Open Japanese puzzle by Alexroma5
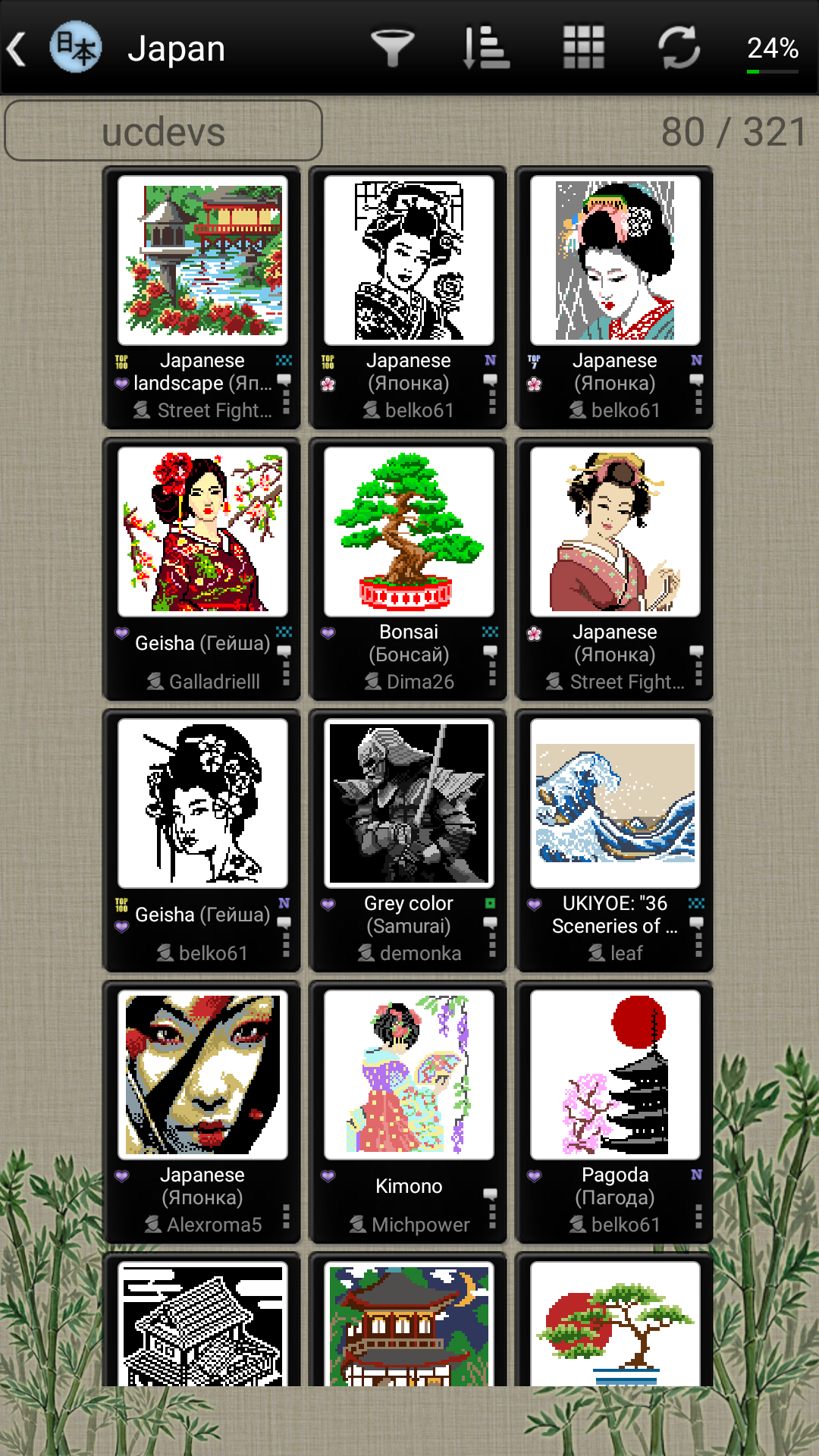Viewport: 819px width, 1456px height. click(202, 1075)
